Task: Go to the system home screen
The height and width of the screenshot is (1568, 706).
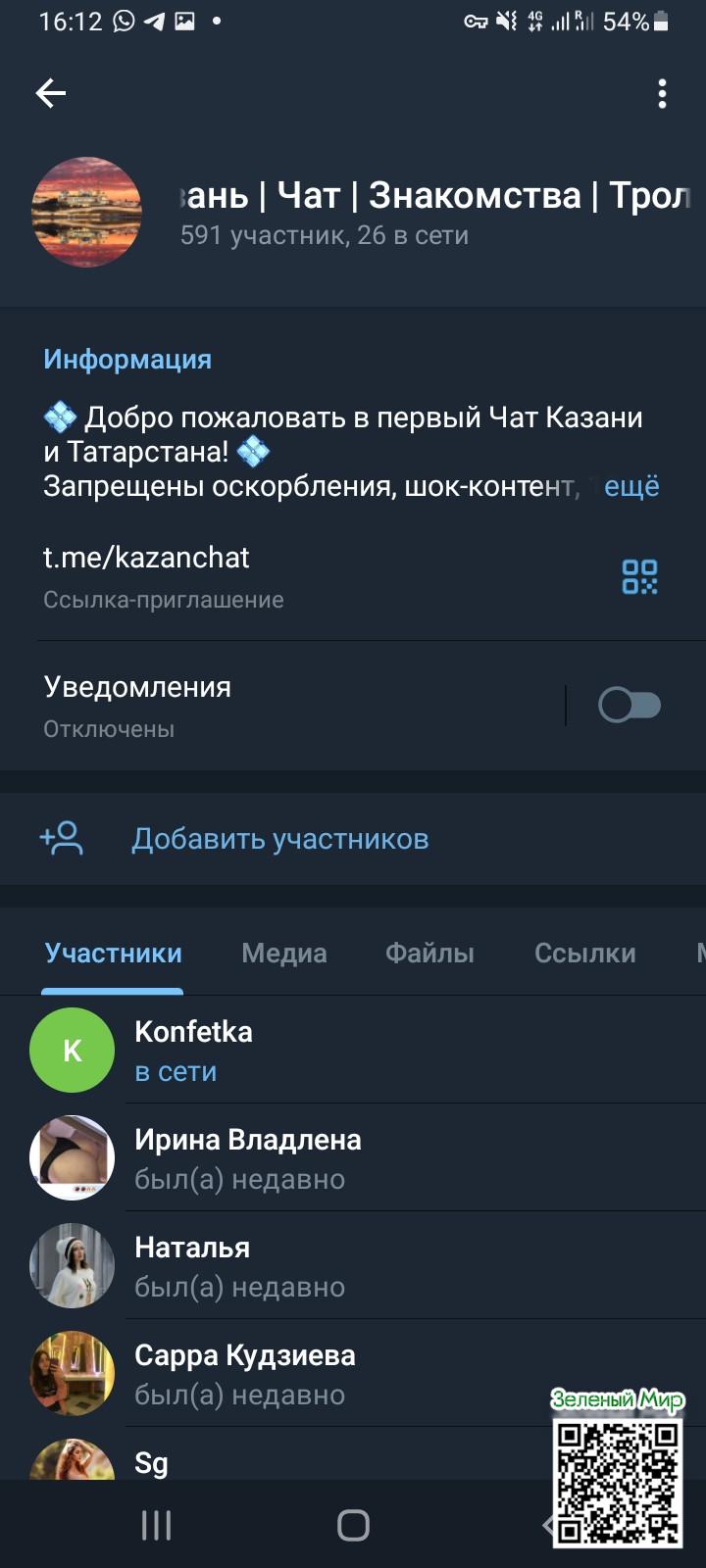Action: (x=353, y=1525)
